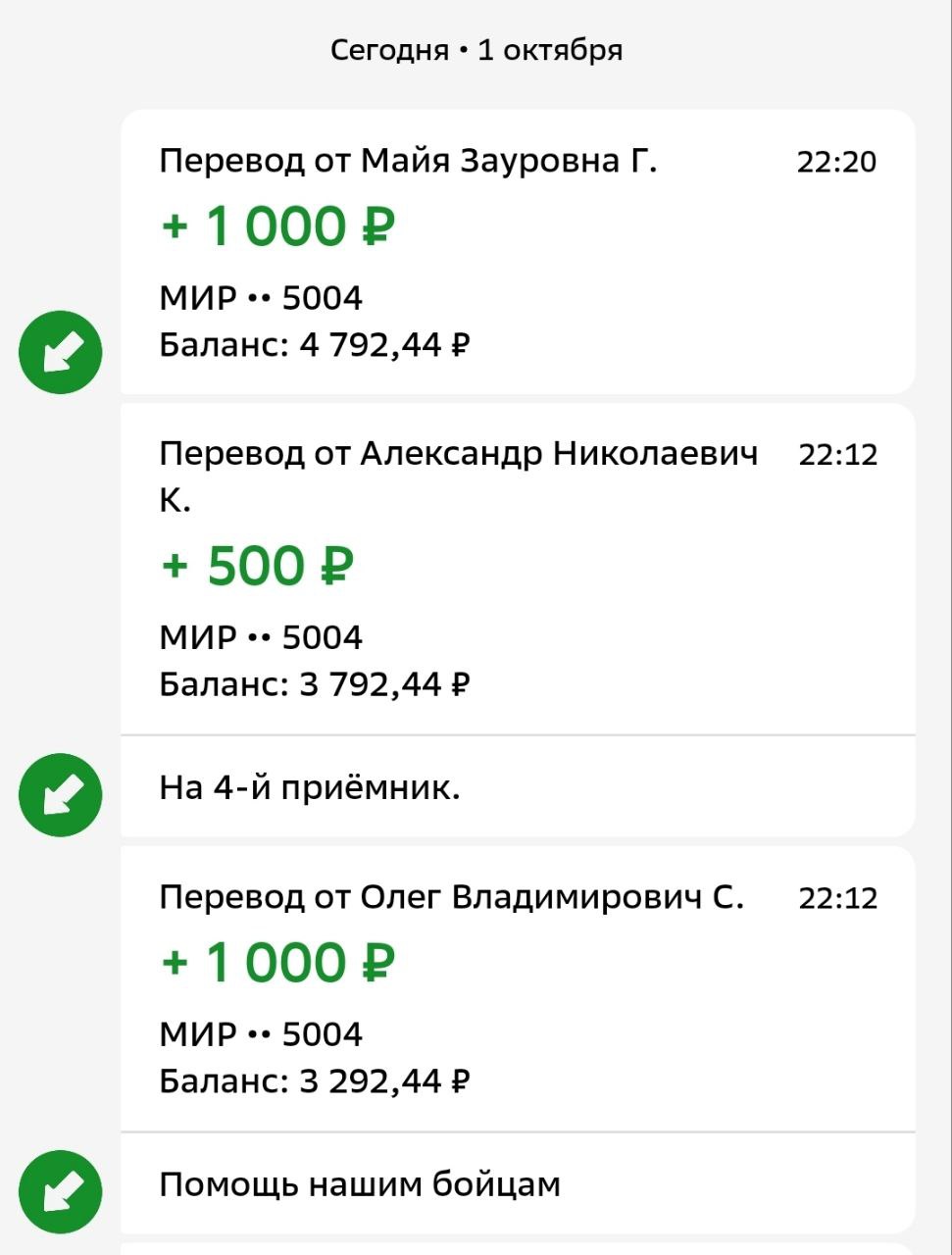
Task: Open the transfer from Майя Зауровна Г.
Action: tap(518, 252)
